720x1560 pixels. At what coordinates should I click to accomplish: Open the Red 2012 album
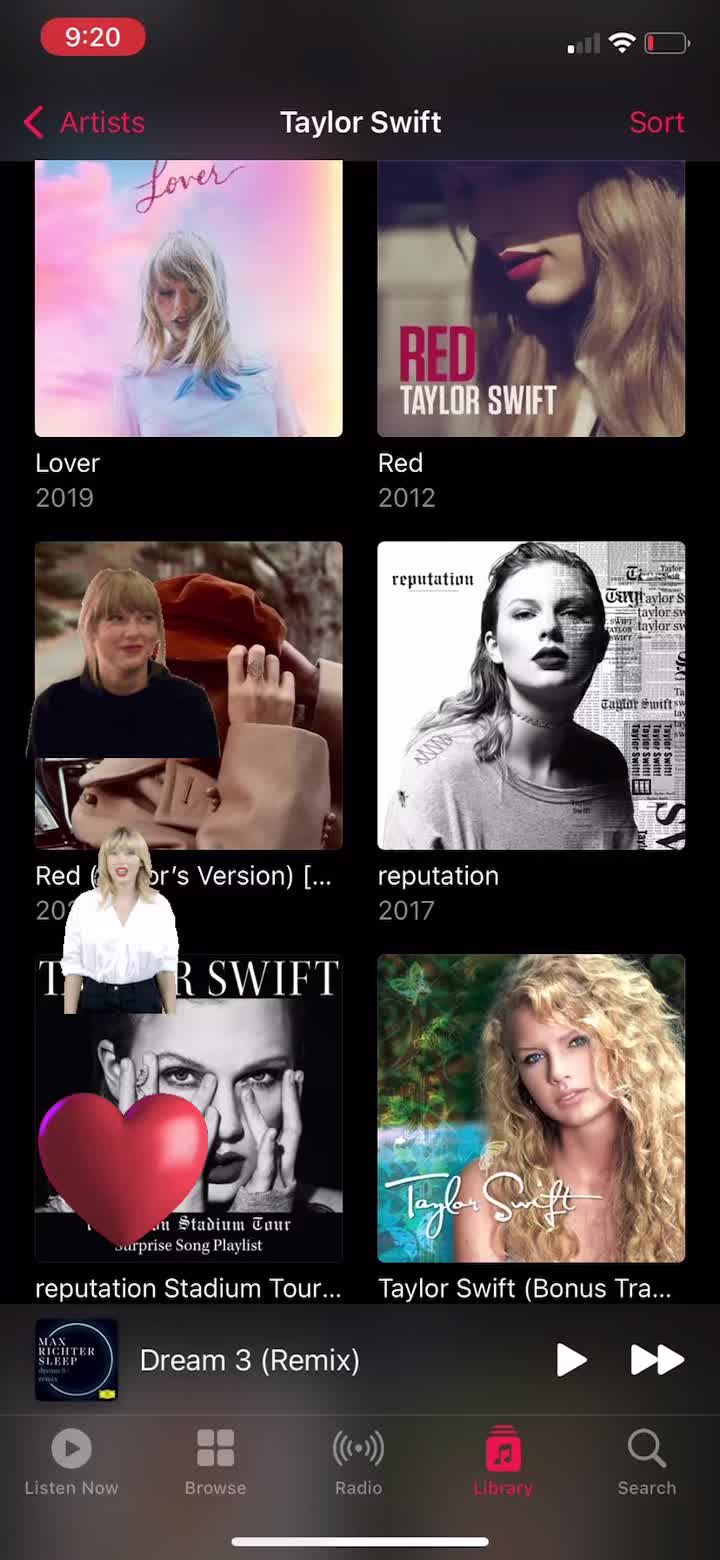(x=530, y=300)
